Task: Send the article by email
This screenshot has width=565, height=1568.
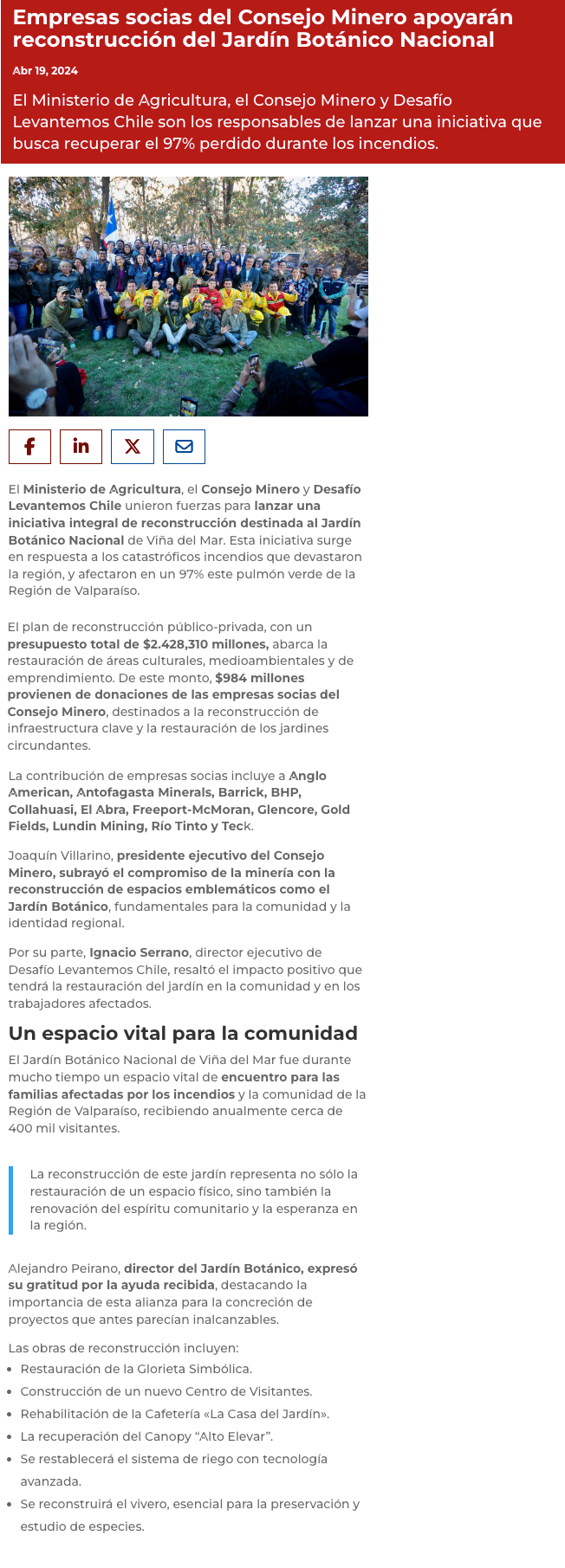Action: pyautogui.click(x=184, y=447)
